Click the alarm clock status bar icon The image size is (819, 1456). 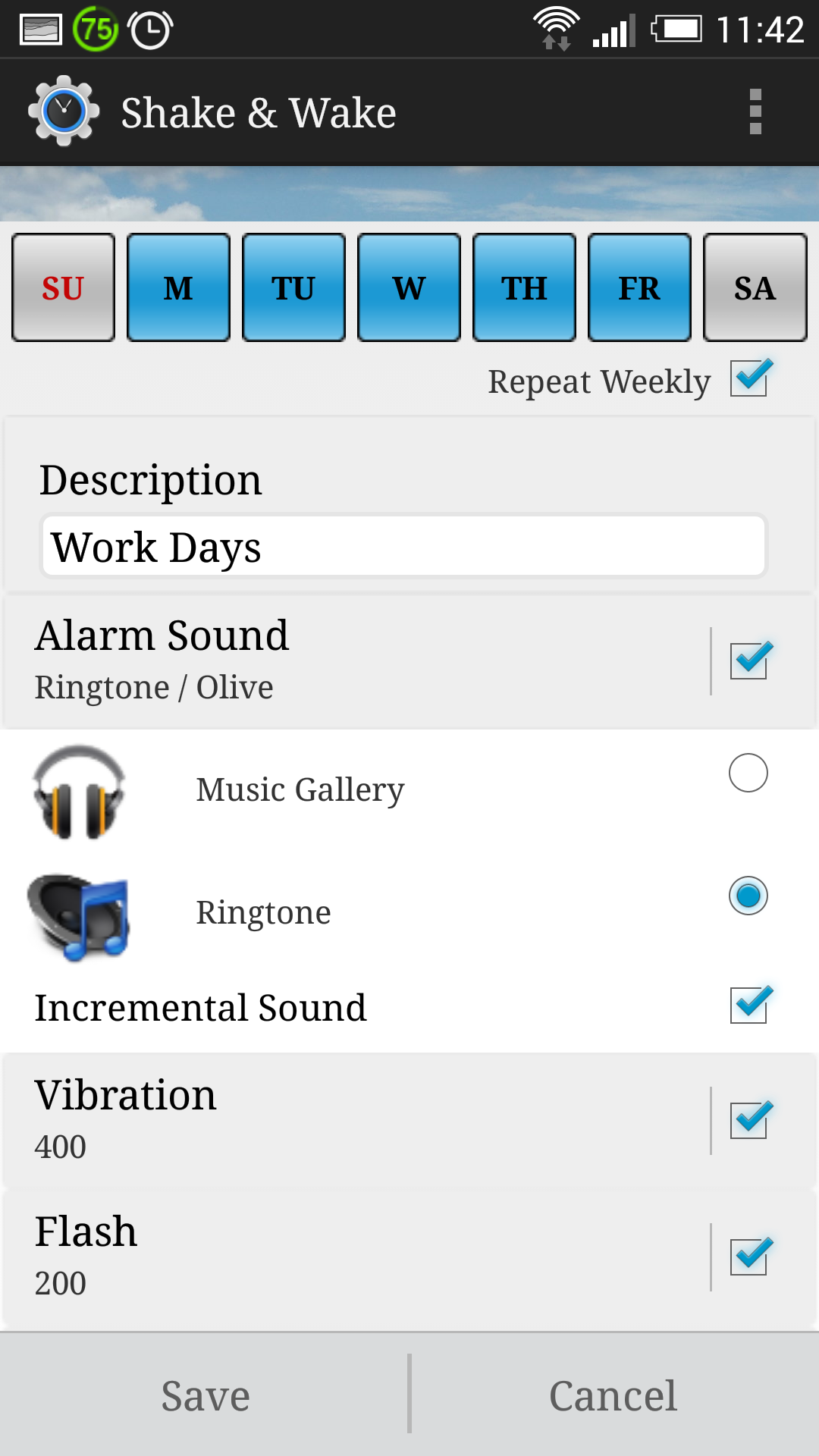[x=149, y=29]
